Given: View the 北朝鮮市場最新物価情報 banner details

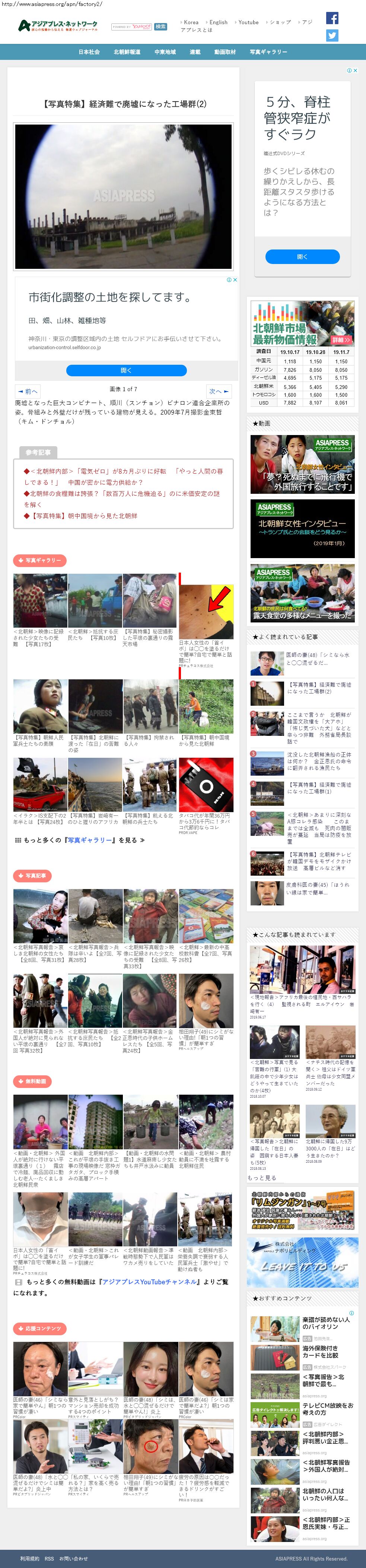Looking at the screenshot, I should (x=302, y=324).
